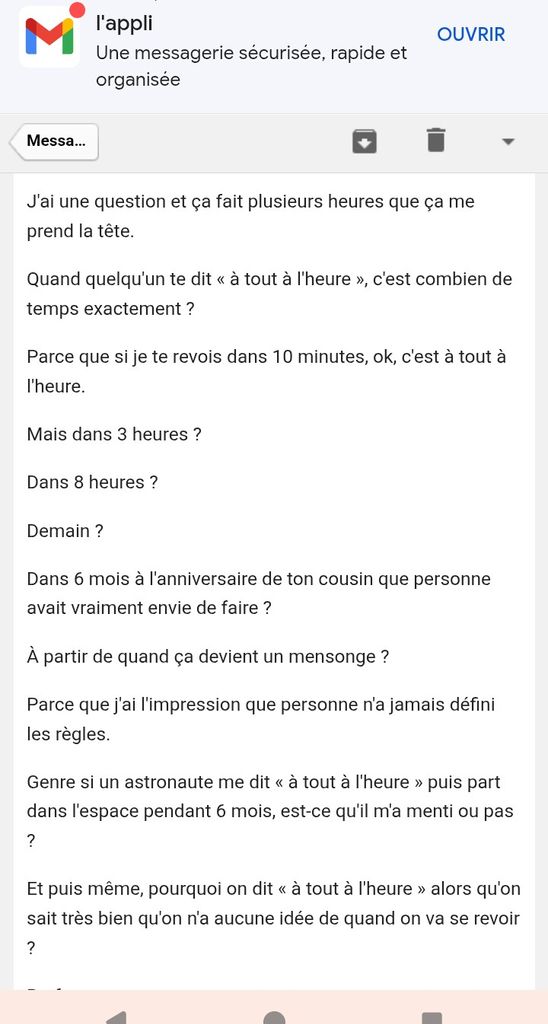This screenshot has height=1024, width=548.
Task: Go back to the Messa... list
Action: [x=54, y=141]
